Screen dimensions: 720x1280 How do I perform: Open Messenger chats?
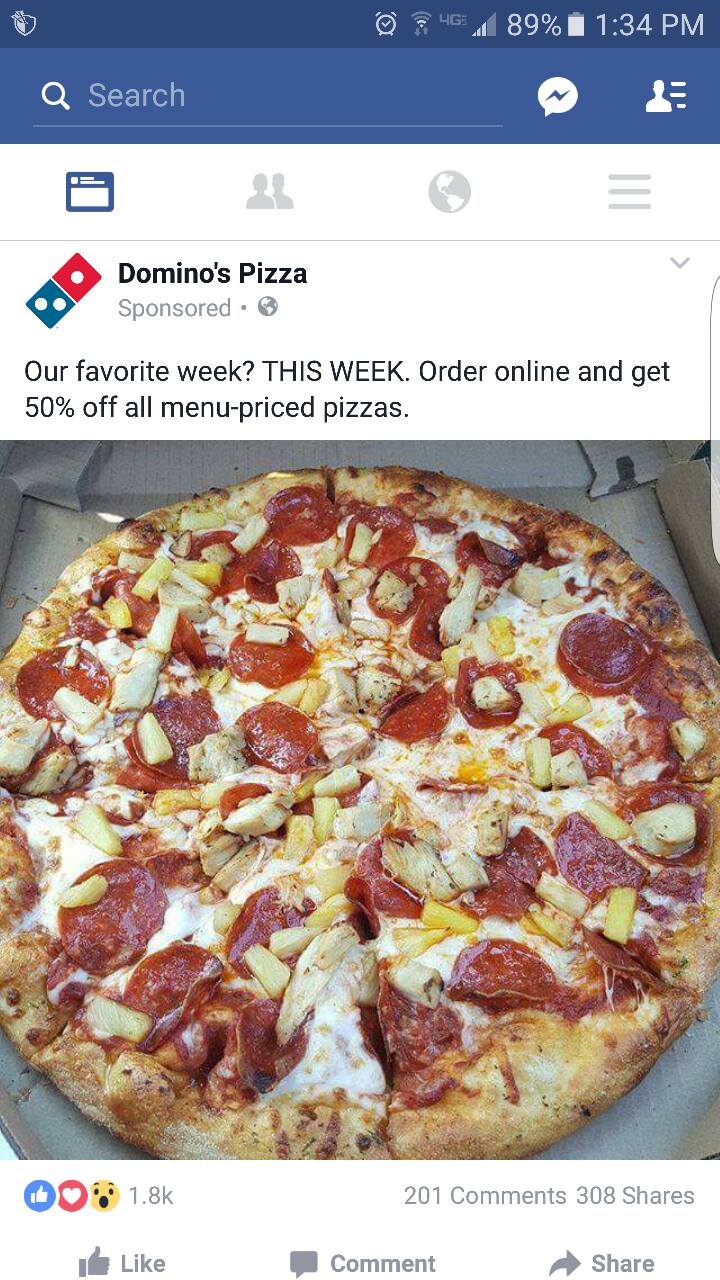point(557,96)
